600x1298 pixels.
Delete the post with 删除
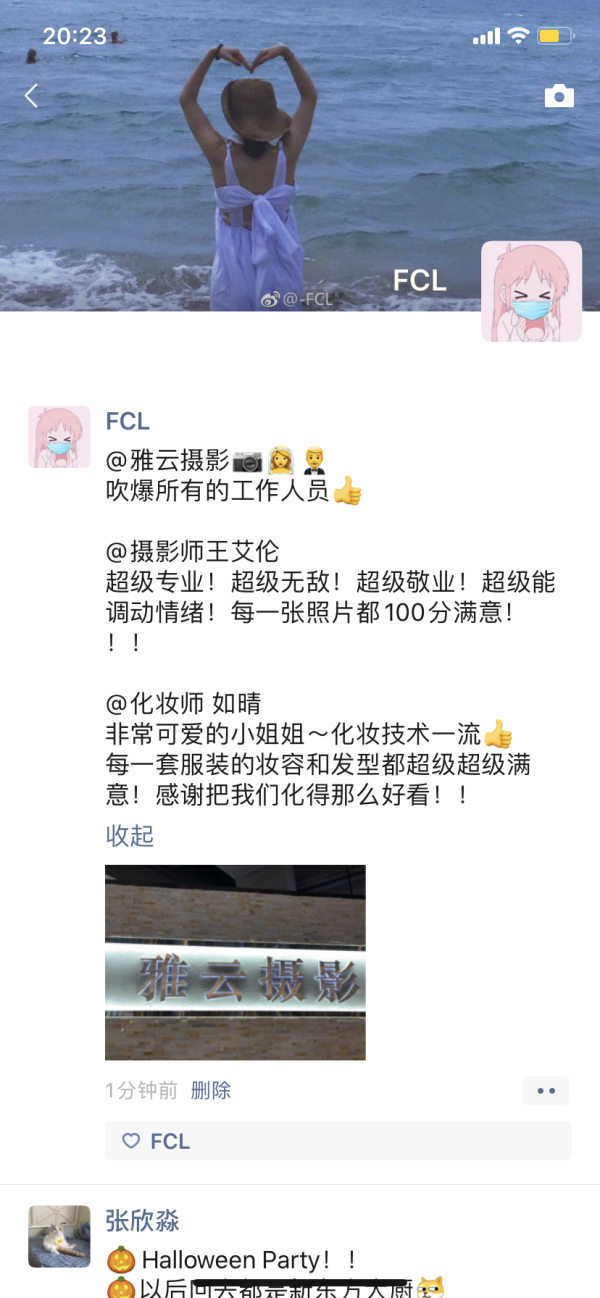click(x=211, y=1090)
